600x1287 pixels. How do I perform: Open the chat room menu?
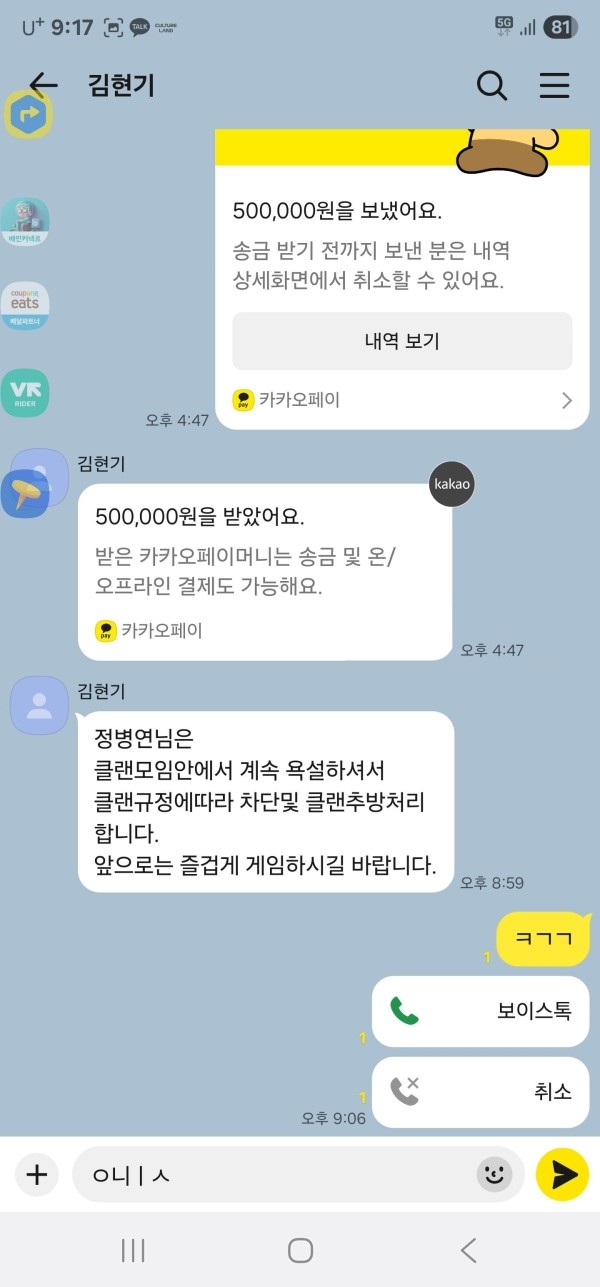point(554,86)
